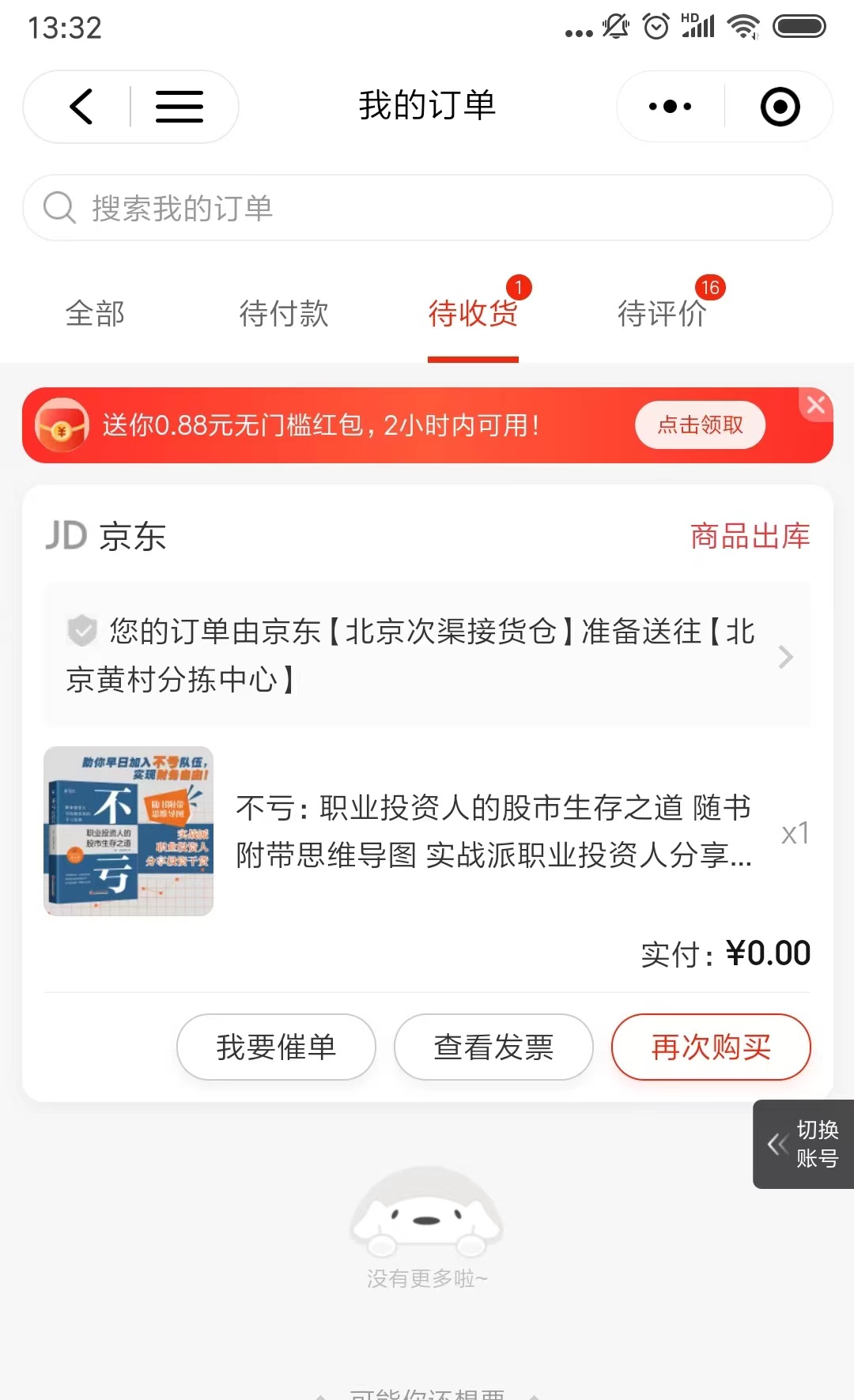Switch to the 待付款 tab
Screen dimensions: 854x1400
pos(284,314)
